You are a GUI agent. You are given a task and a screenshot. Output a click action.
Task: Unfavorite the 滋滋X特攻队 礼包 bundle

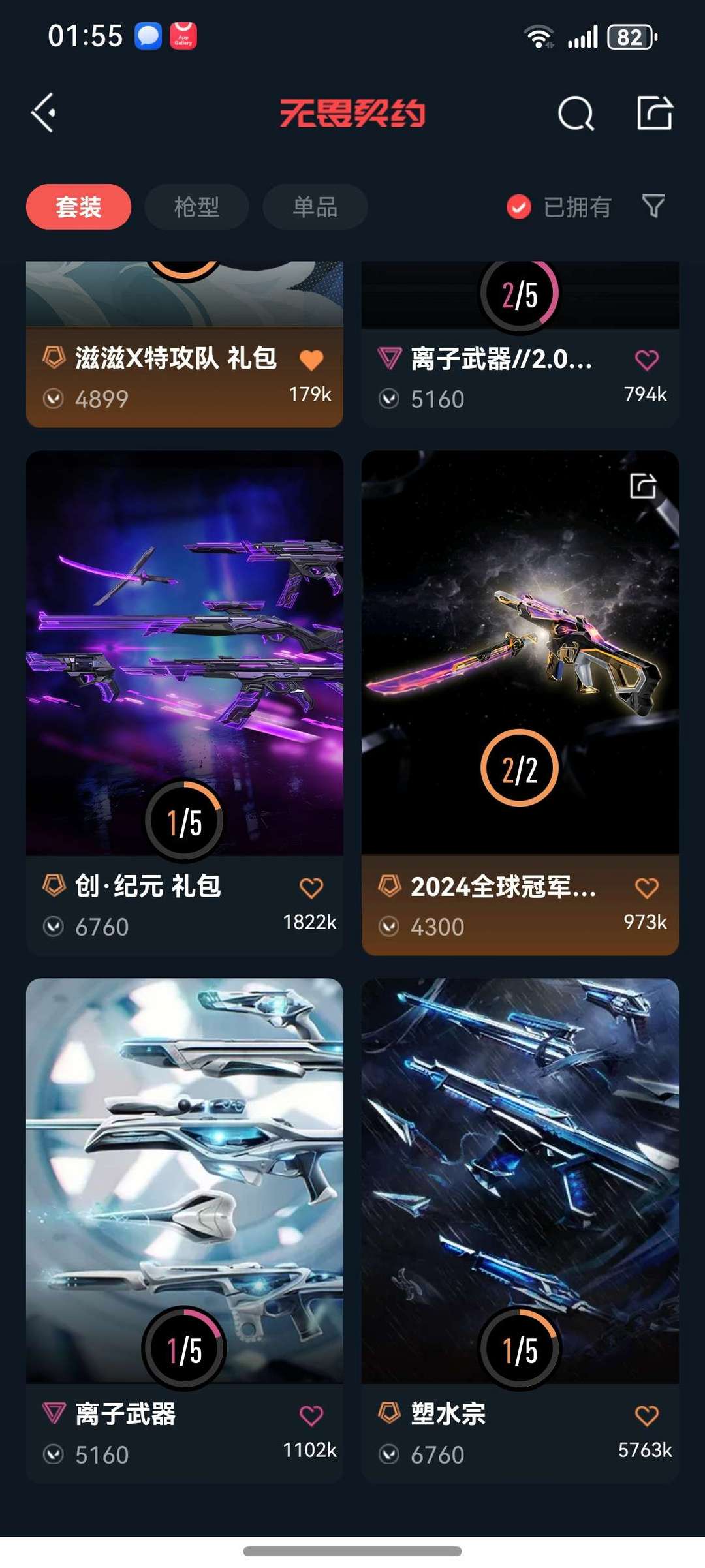coord(311,360)
